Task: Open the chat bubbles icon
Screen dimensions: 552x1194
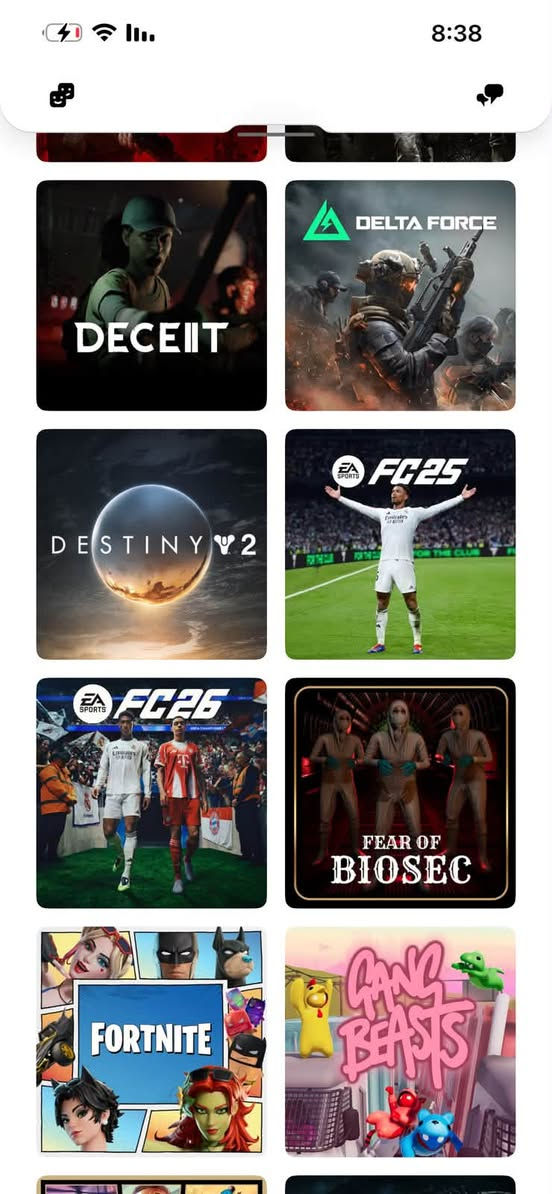Action: point(490,95)
